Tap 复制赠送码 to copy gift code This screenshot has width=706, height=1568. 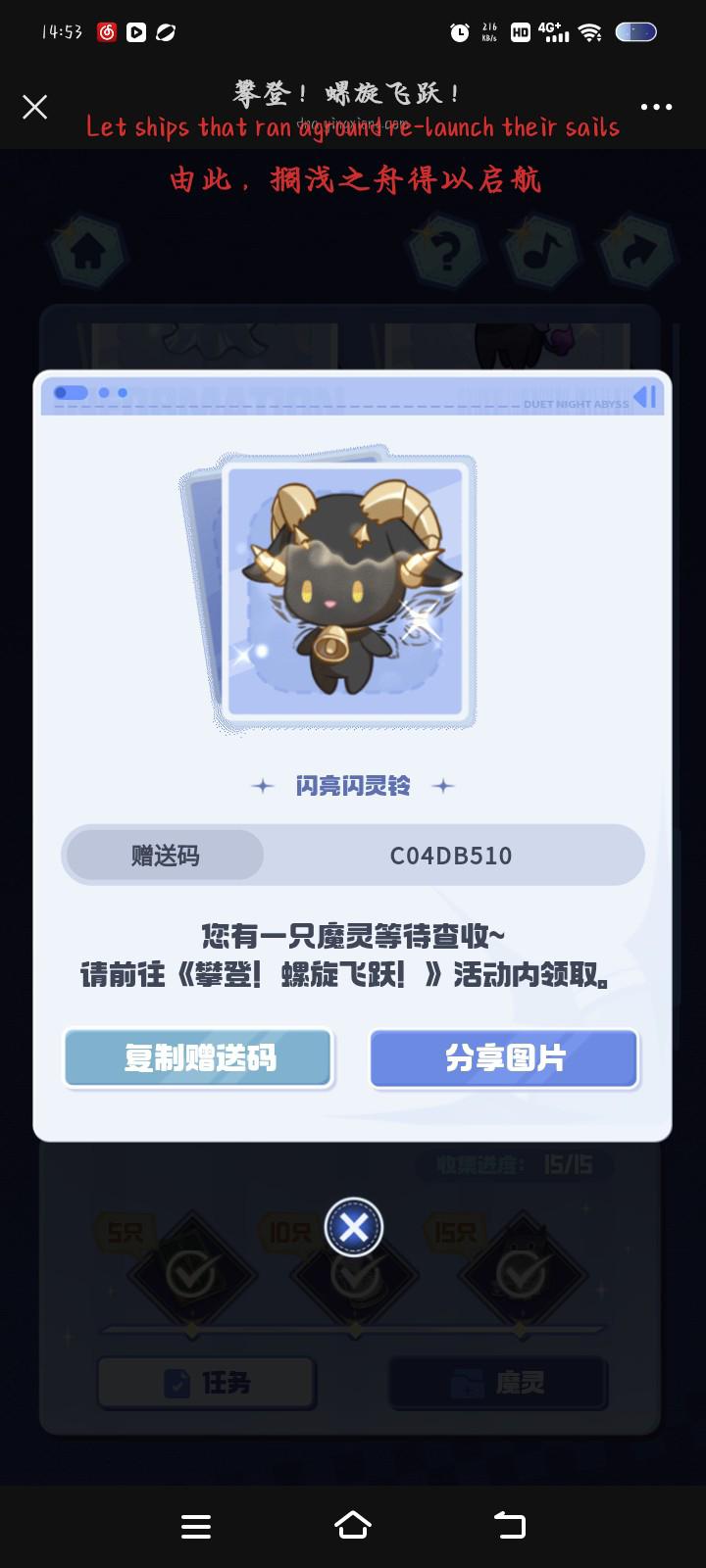(x=199, y=1058)
